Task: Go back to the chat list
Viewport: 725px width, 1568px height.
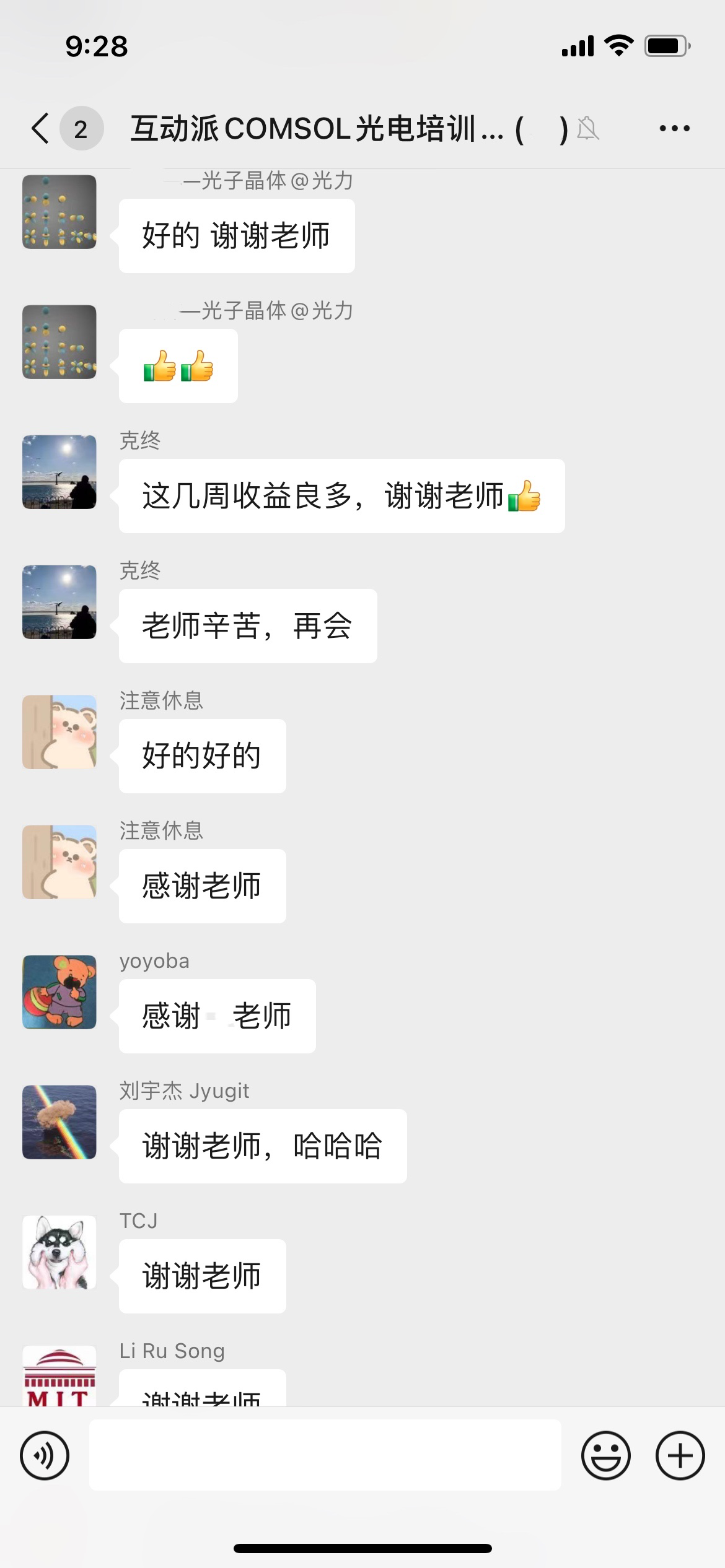Action: (41, 129)
